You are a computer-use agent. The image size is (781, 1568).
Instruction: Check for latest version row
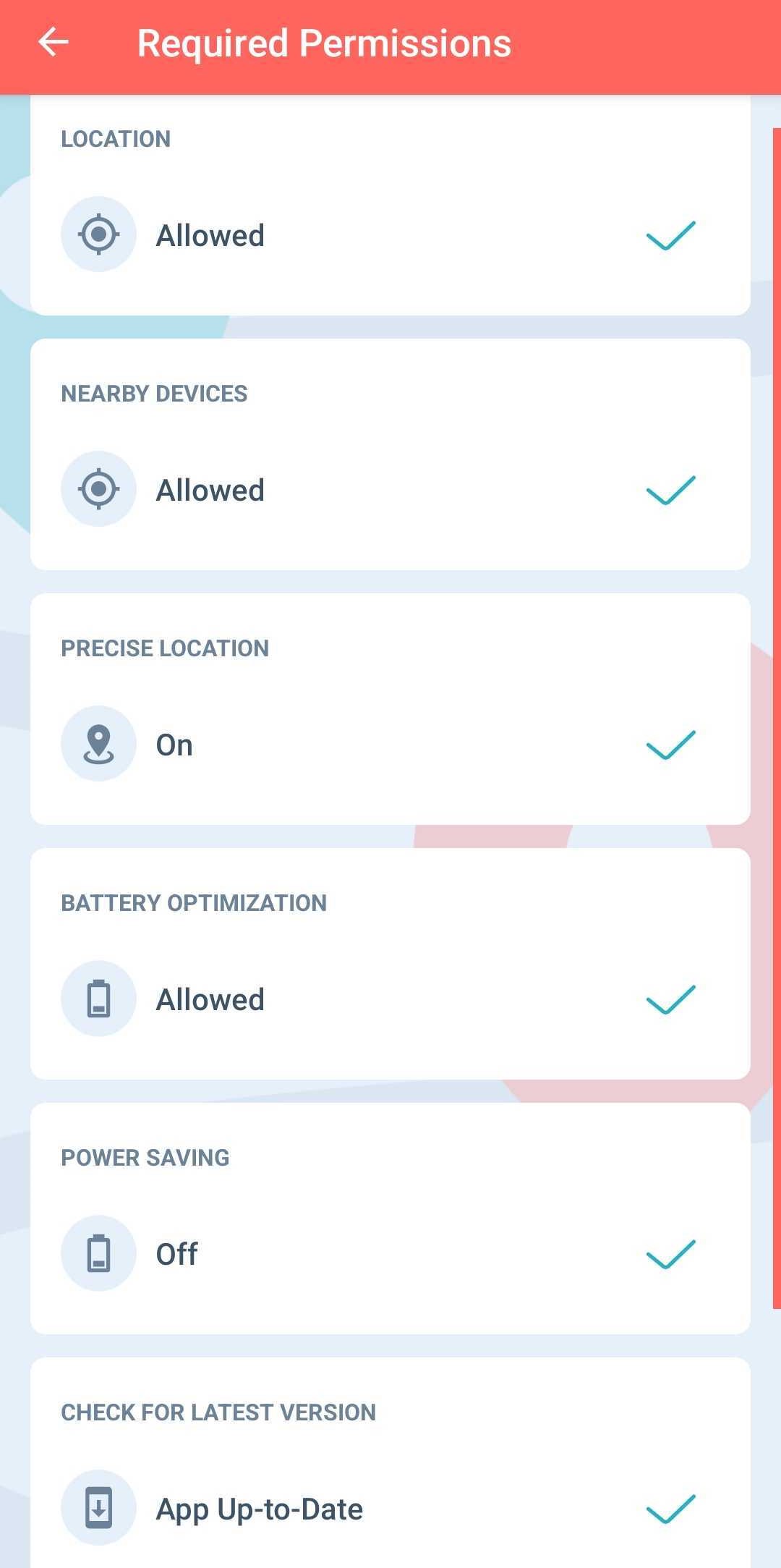pyautogui.click(x=390, y=1509)
